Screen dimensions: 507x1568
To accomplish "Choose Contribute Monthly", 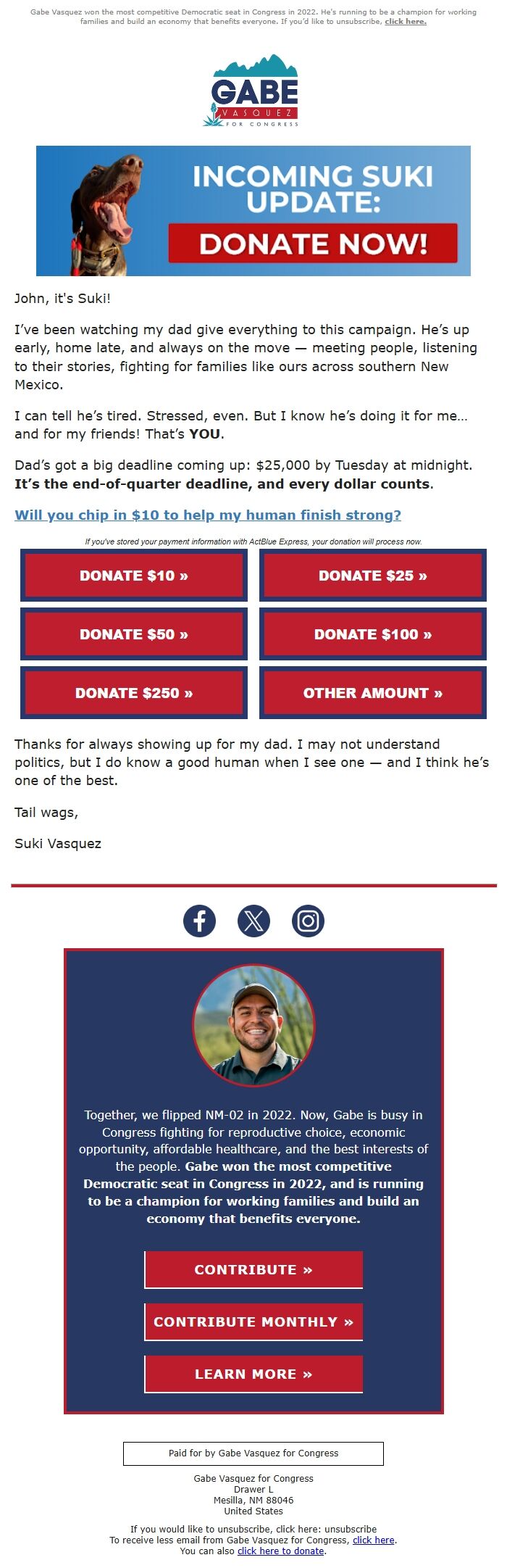I will 253,1322.
